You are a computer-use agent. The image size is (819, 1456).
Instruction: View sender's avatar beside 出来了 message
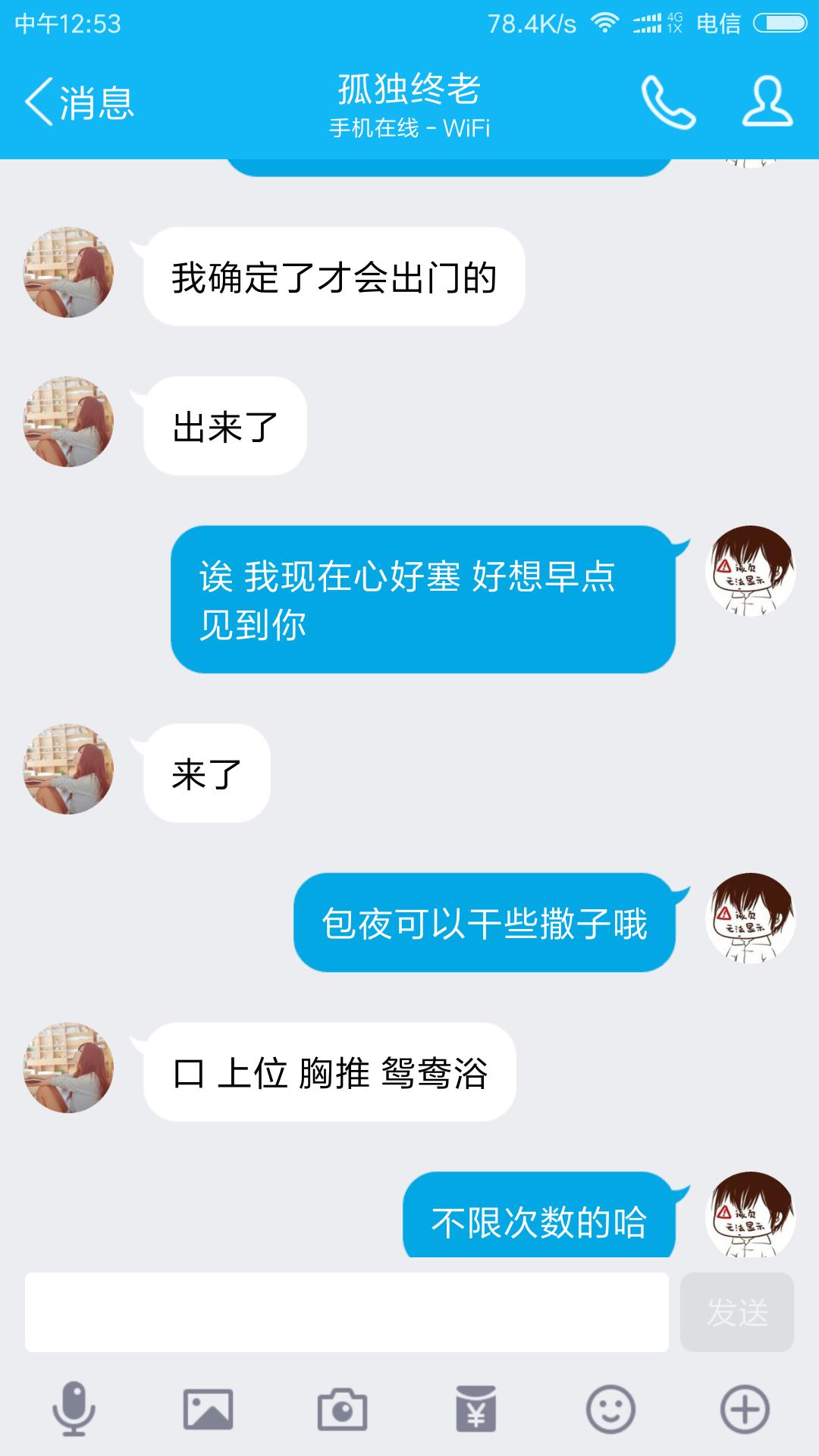click(69, 422)
